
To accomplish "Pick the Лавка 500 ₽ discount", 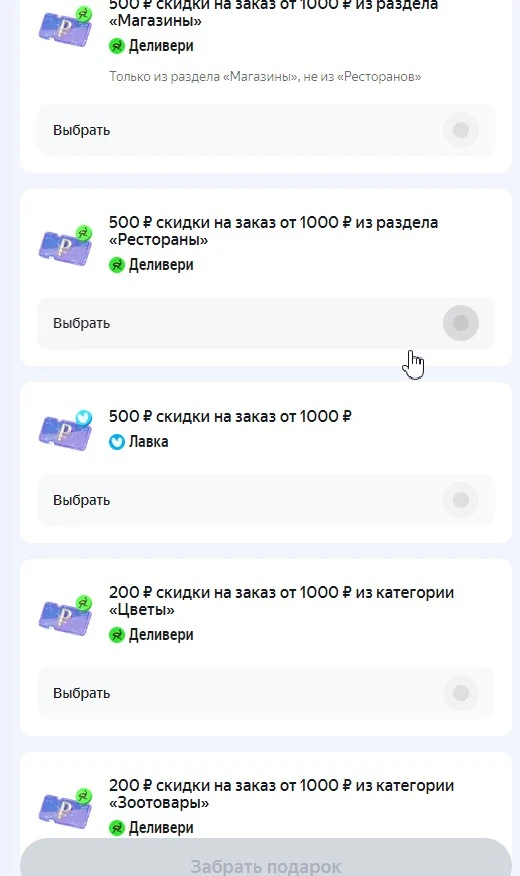I will [x=266, y=500].
